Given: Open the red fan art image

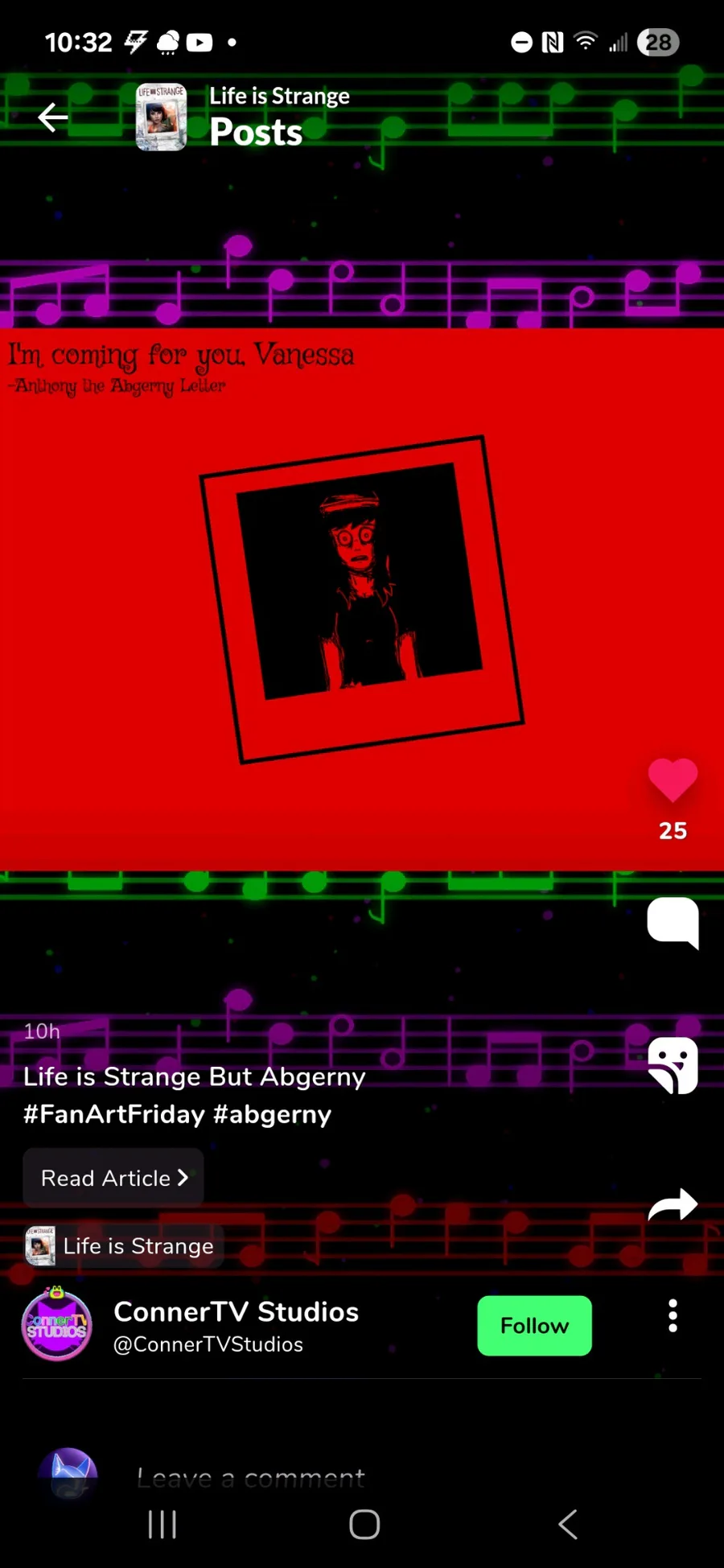Looking at the screenshot, I should click(x=362, y=599).
